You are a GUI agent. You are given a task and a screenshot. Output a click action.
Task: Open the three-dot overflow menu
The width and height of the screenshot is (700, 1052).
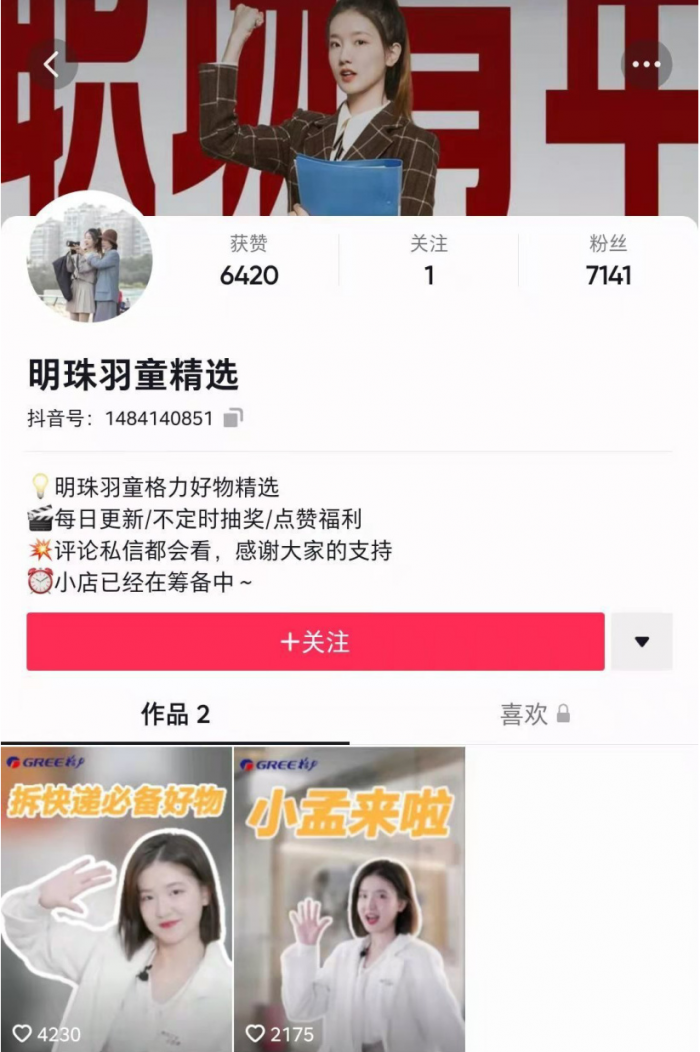[x=646, y=65]
